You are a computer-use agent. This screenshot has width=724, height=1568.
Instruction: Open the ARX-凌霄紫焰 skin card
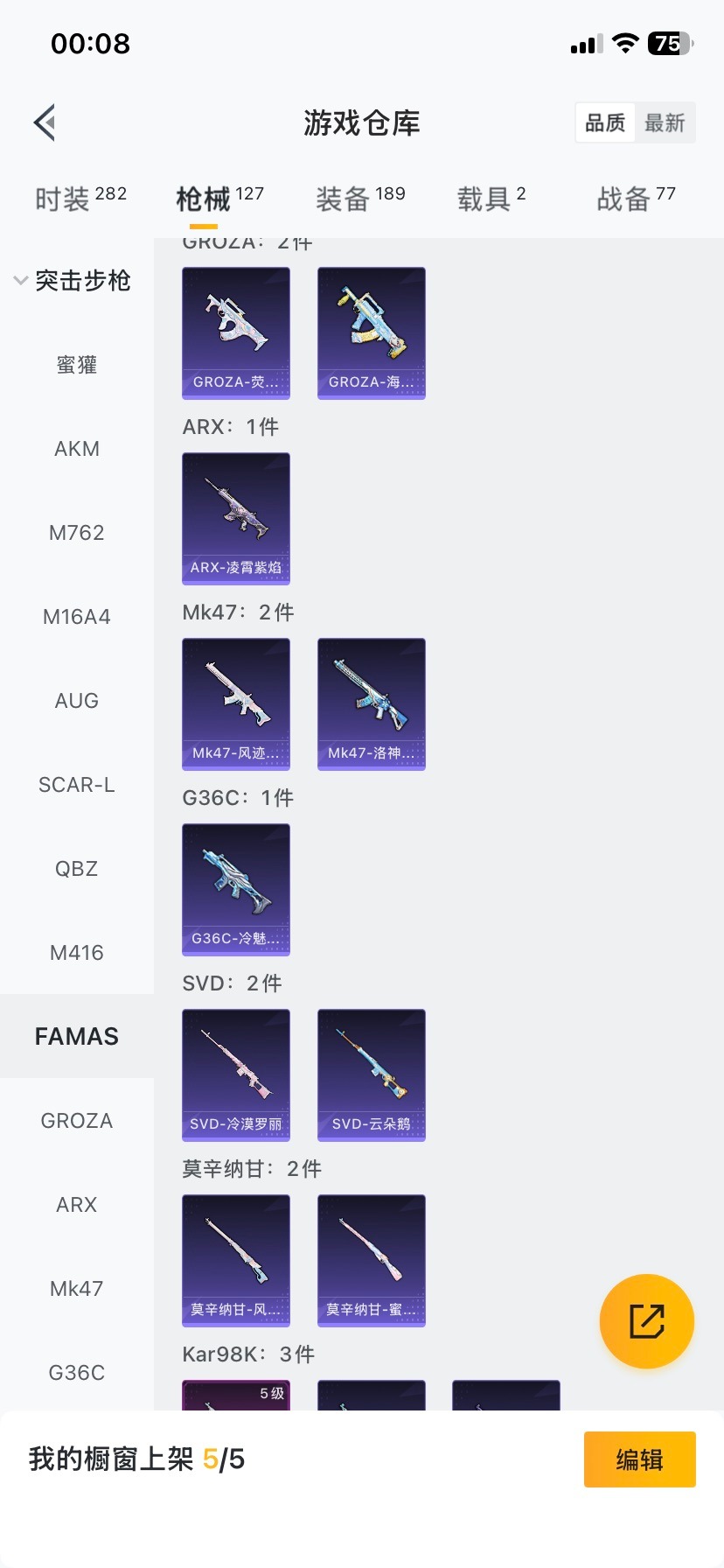236,519
